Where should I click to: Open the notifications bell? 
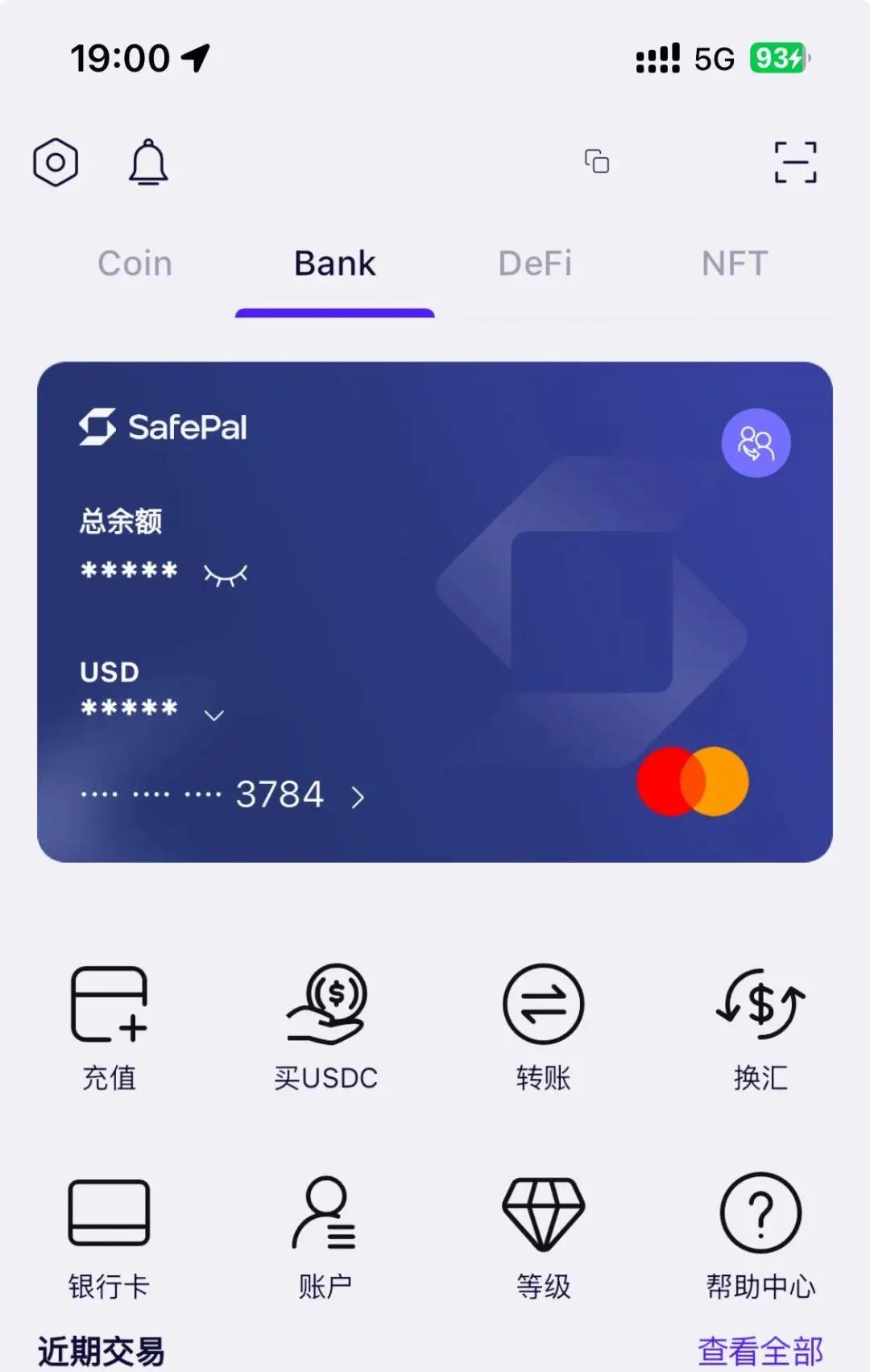tap(148, 163)
